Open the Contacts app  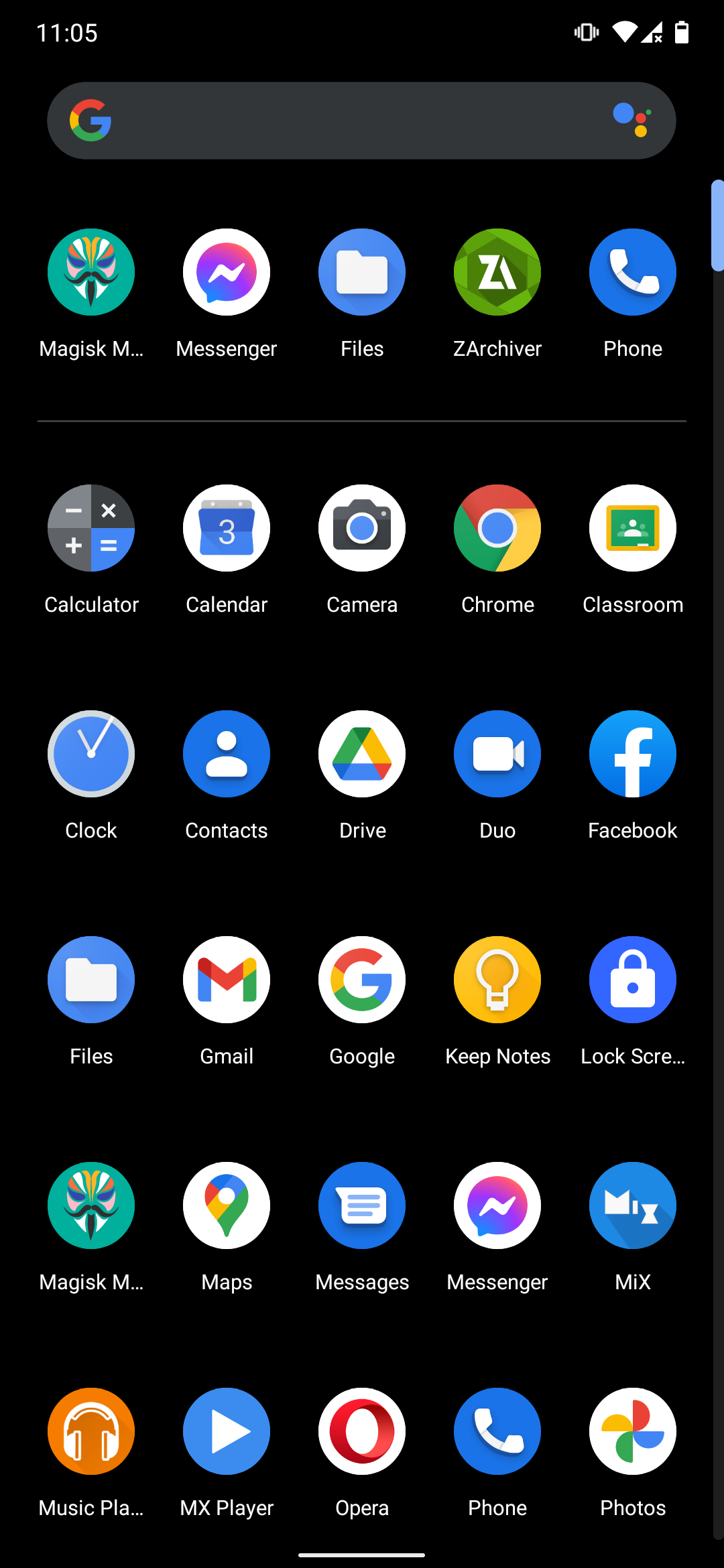click(x=227, y=754)
